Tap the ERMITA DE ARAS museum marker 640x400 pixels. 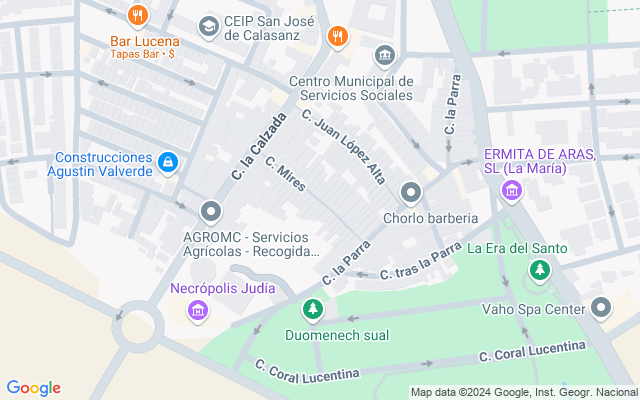point(513,189)
